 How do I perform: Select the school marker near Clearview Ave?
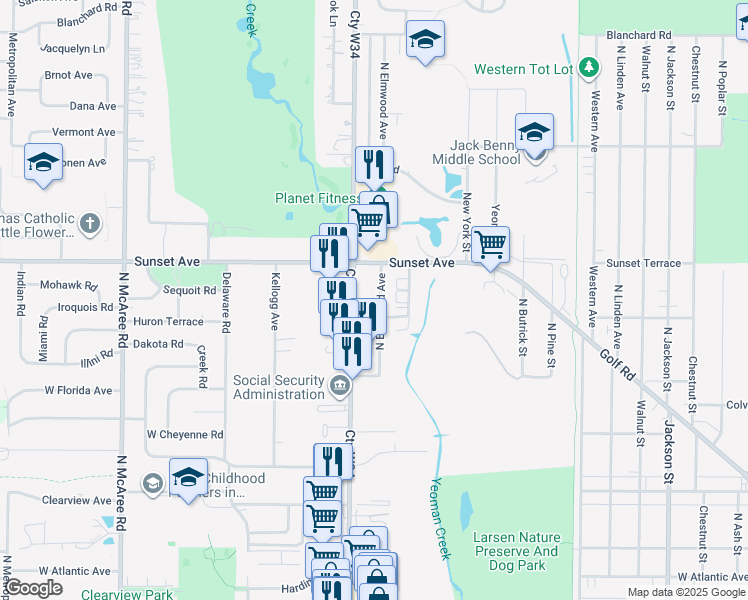click(188, 477)
